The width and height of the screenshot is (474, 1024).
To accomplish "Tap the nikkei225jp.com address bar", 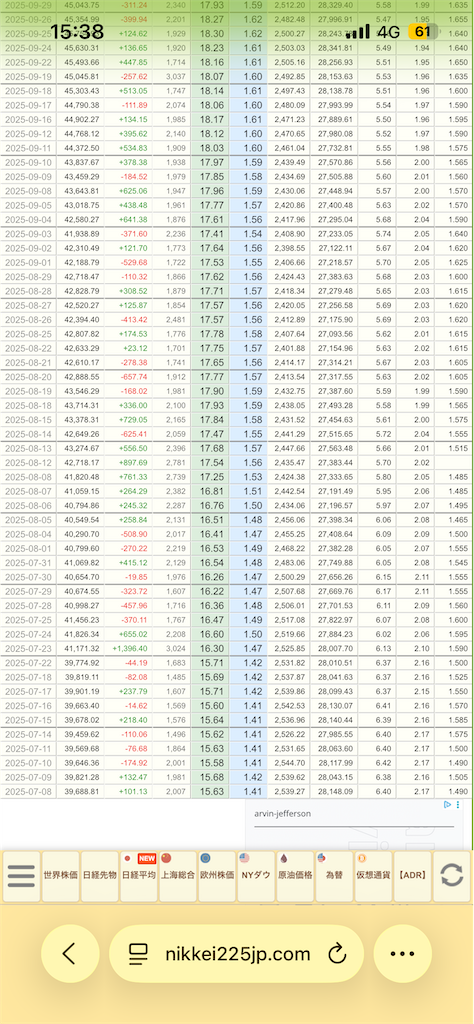I will click(236, 954).
